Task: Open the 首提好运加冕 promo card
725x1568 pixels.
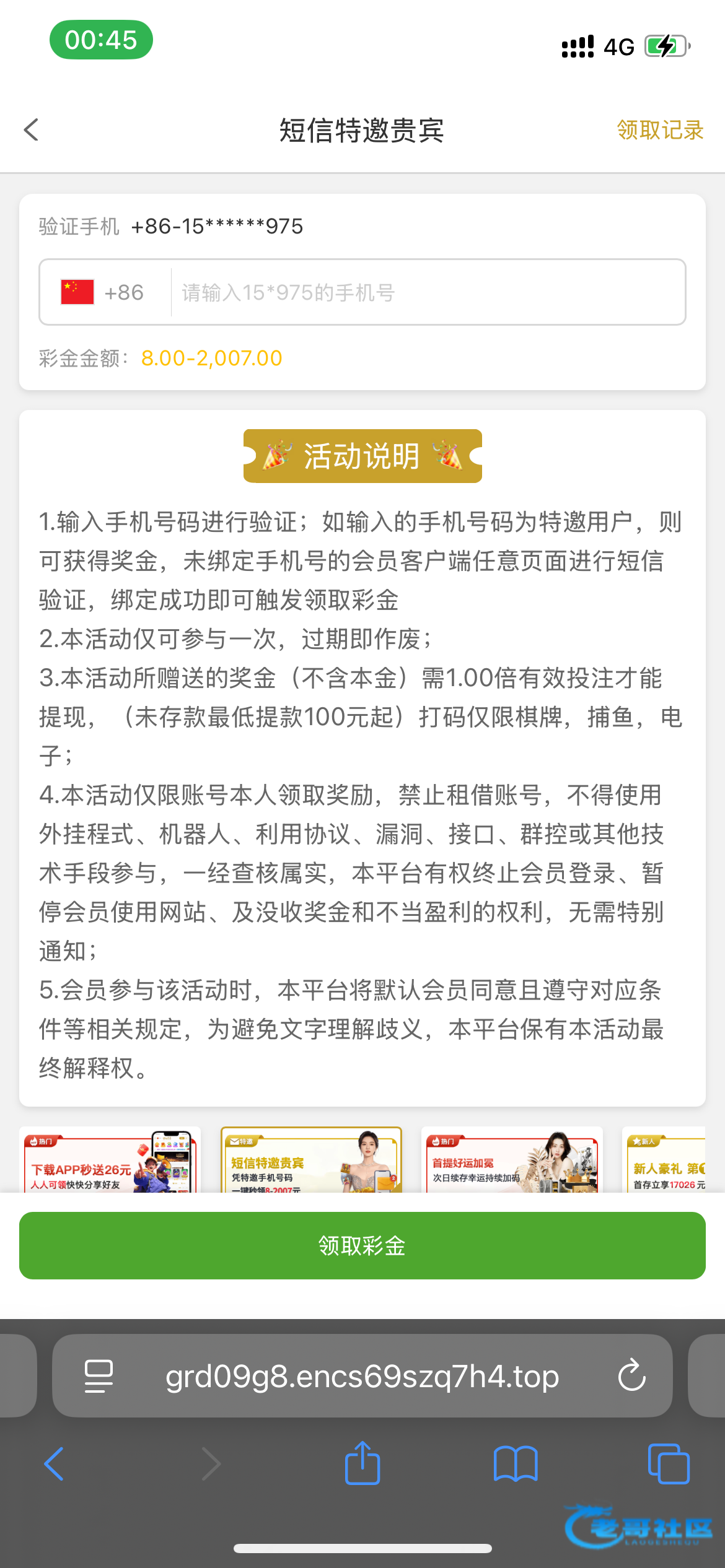Action: tap(512, 1161)
